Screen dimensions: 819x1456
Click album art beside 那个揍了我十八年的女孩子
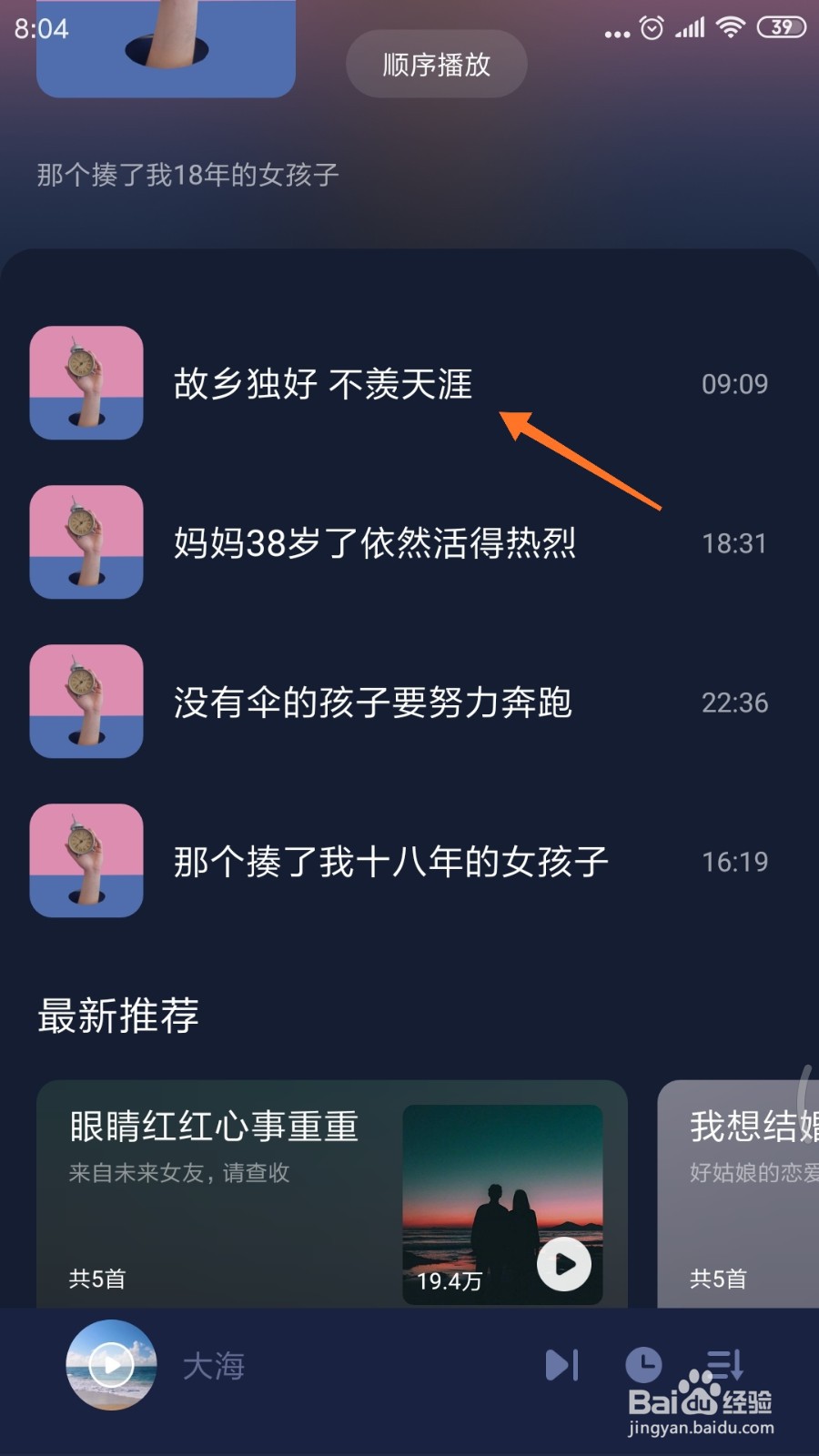point(86,860)
